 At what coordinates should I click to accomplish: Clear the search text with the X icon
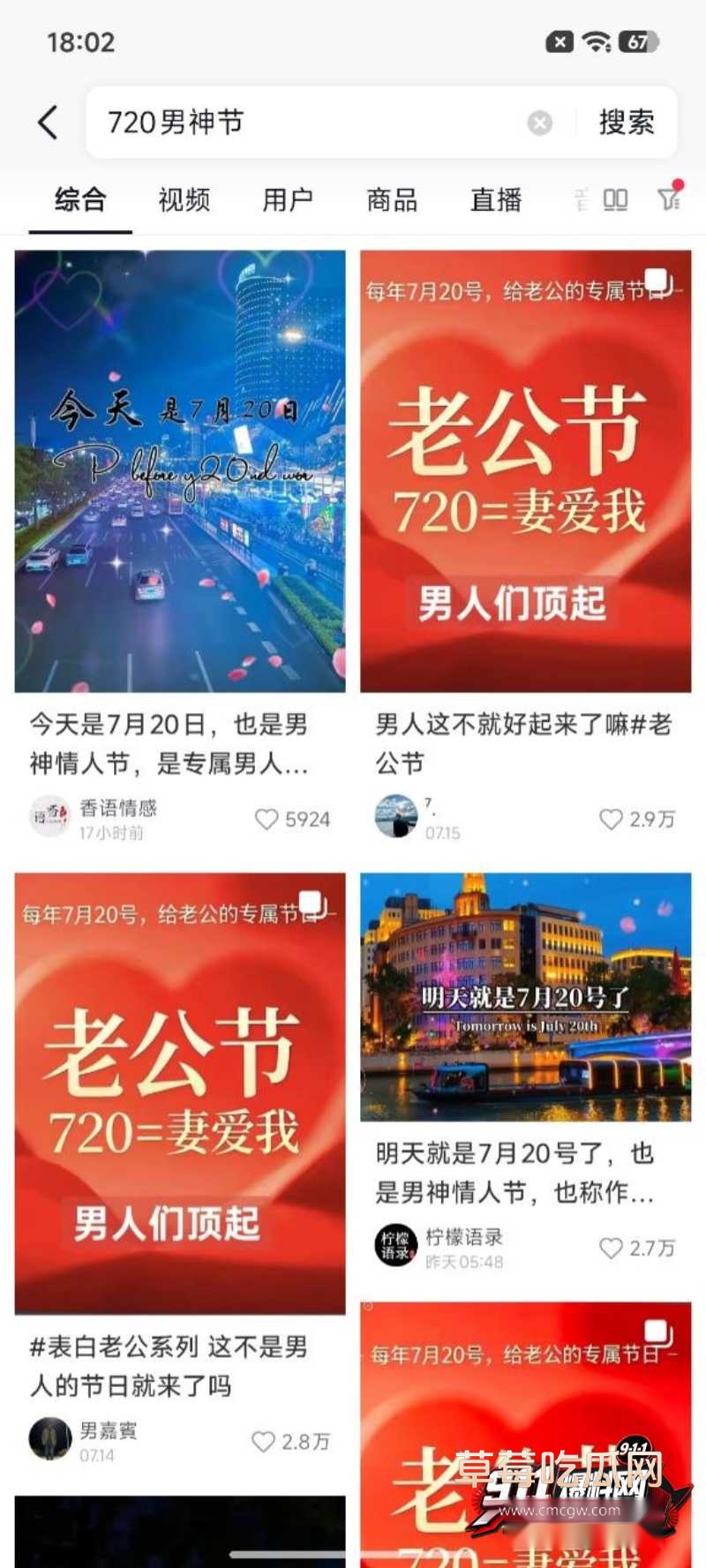coord(539,123)
